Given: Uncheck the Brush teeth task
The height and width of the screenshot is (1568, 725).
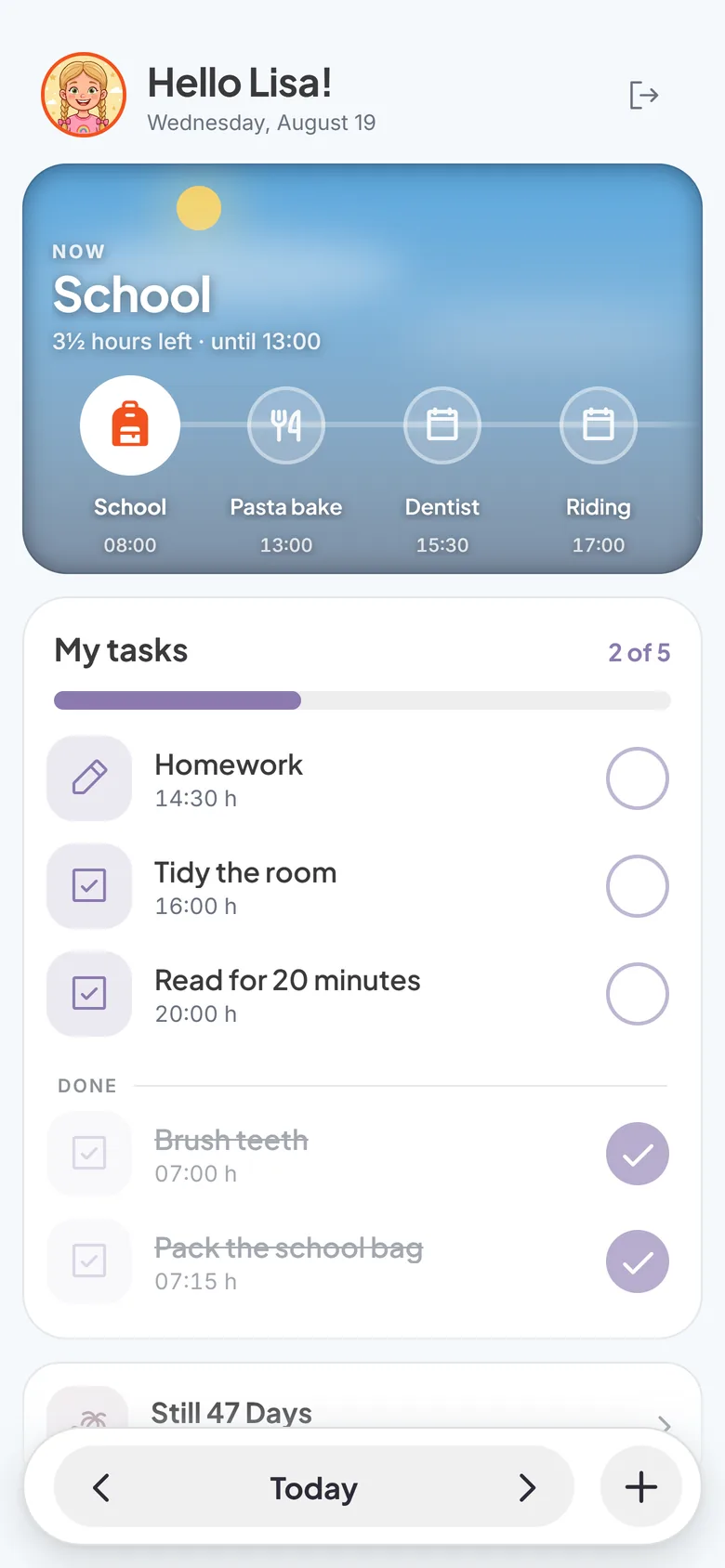Looking at the screenshot, I should click(x=638, y=1154).
